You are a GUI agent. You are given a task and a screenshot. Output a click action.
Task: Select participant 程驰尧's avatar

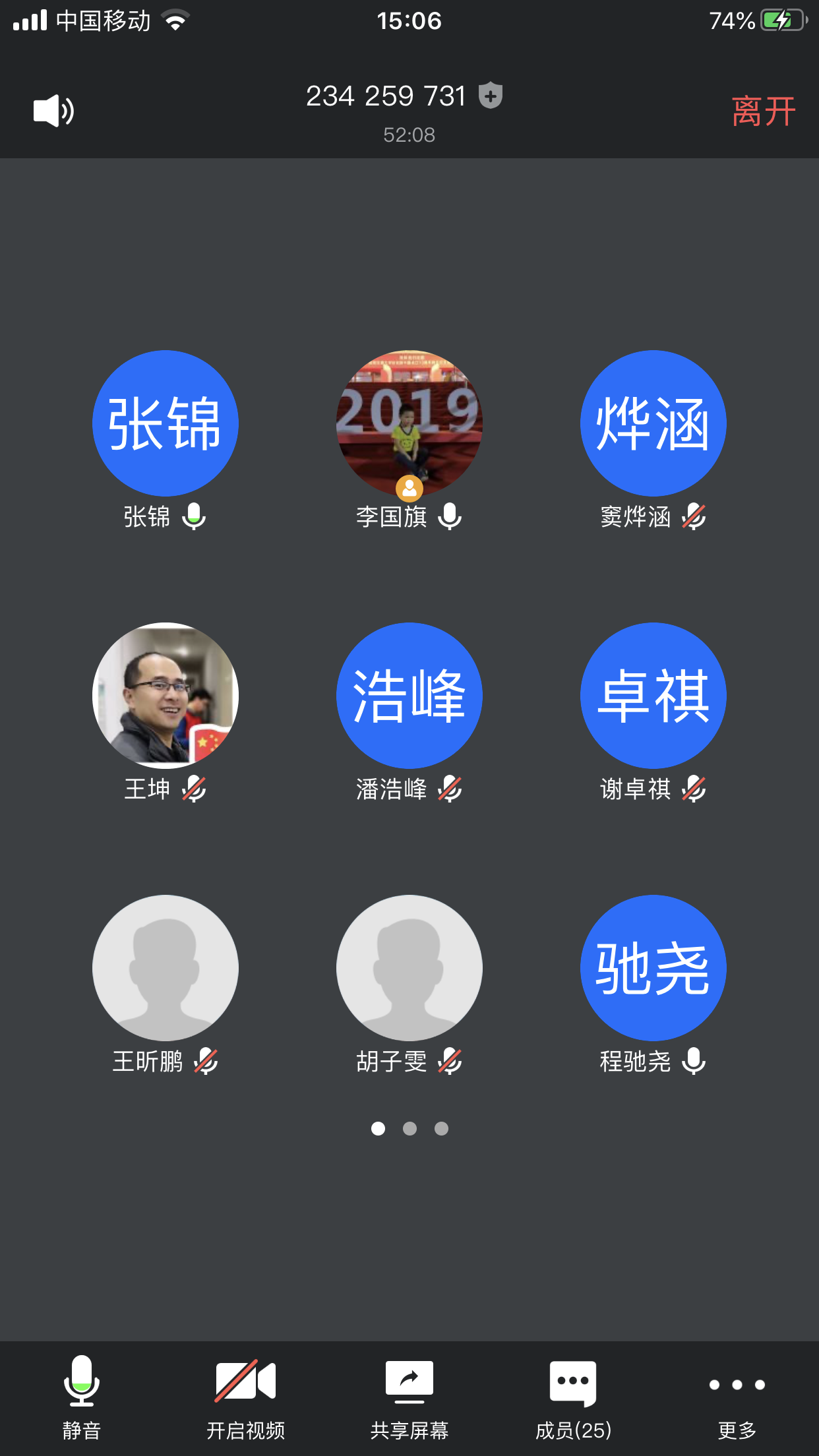tap(653, 968)
